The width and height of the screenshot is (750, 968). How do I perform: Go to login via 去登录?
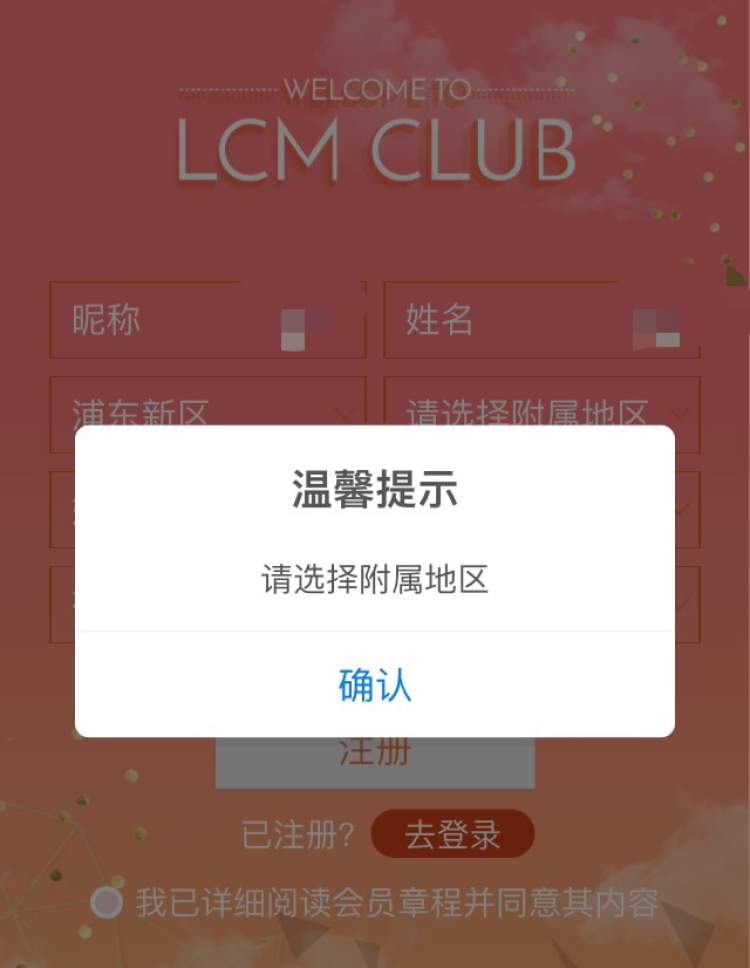pos(452,834)
